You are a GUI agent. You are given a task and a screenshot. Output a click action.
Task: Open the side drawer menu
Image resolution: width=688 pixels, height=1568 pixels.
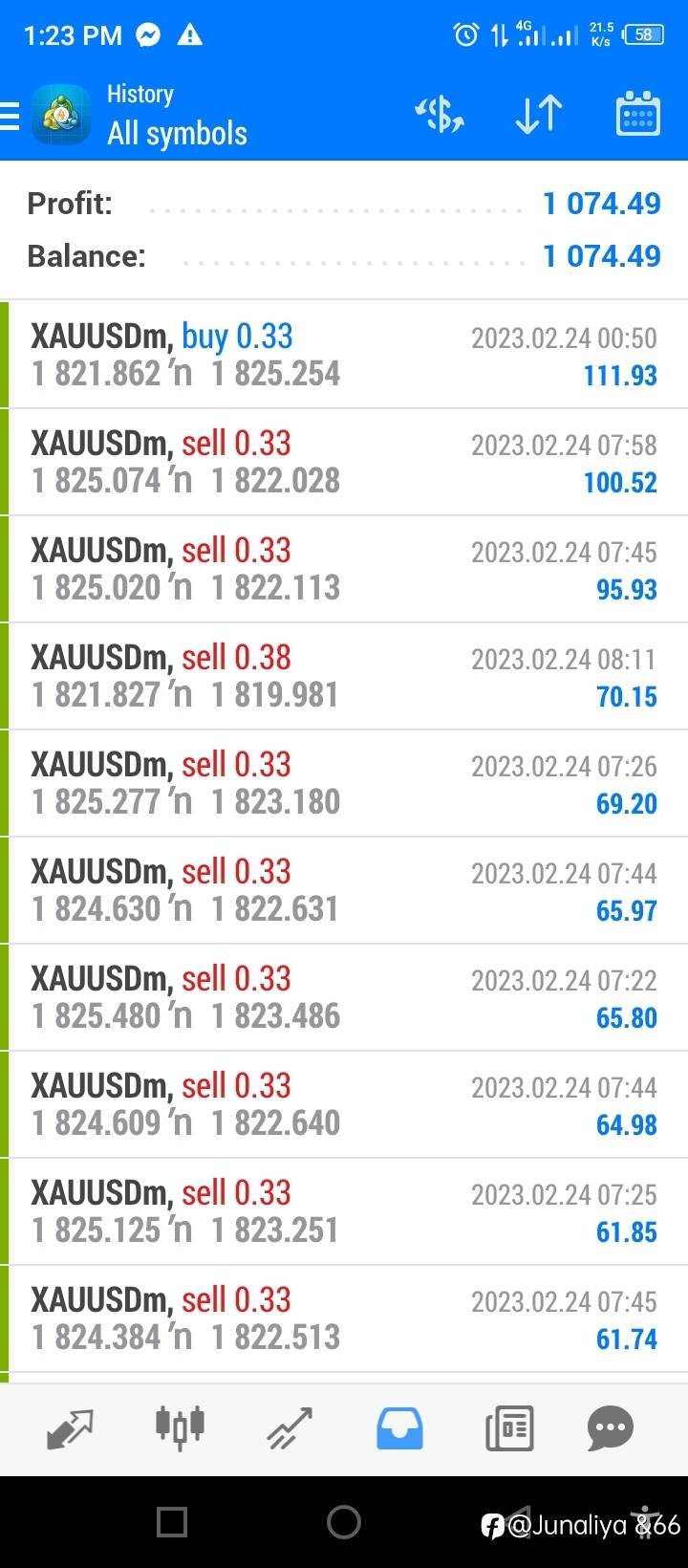click(10, 116)
